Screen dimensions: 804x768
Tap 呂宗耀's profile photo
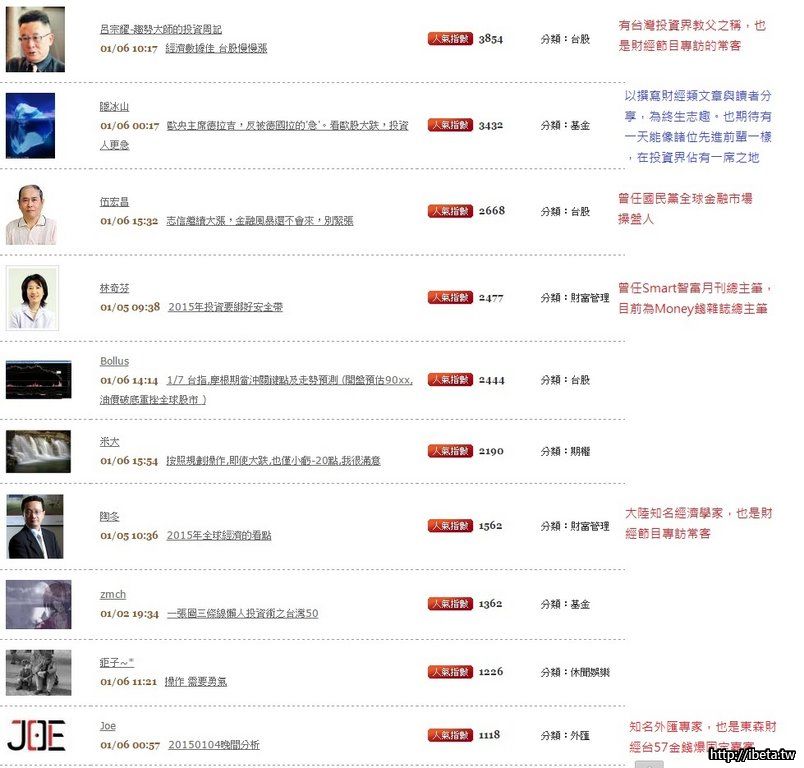[x=35, y=39]
